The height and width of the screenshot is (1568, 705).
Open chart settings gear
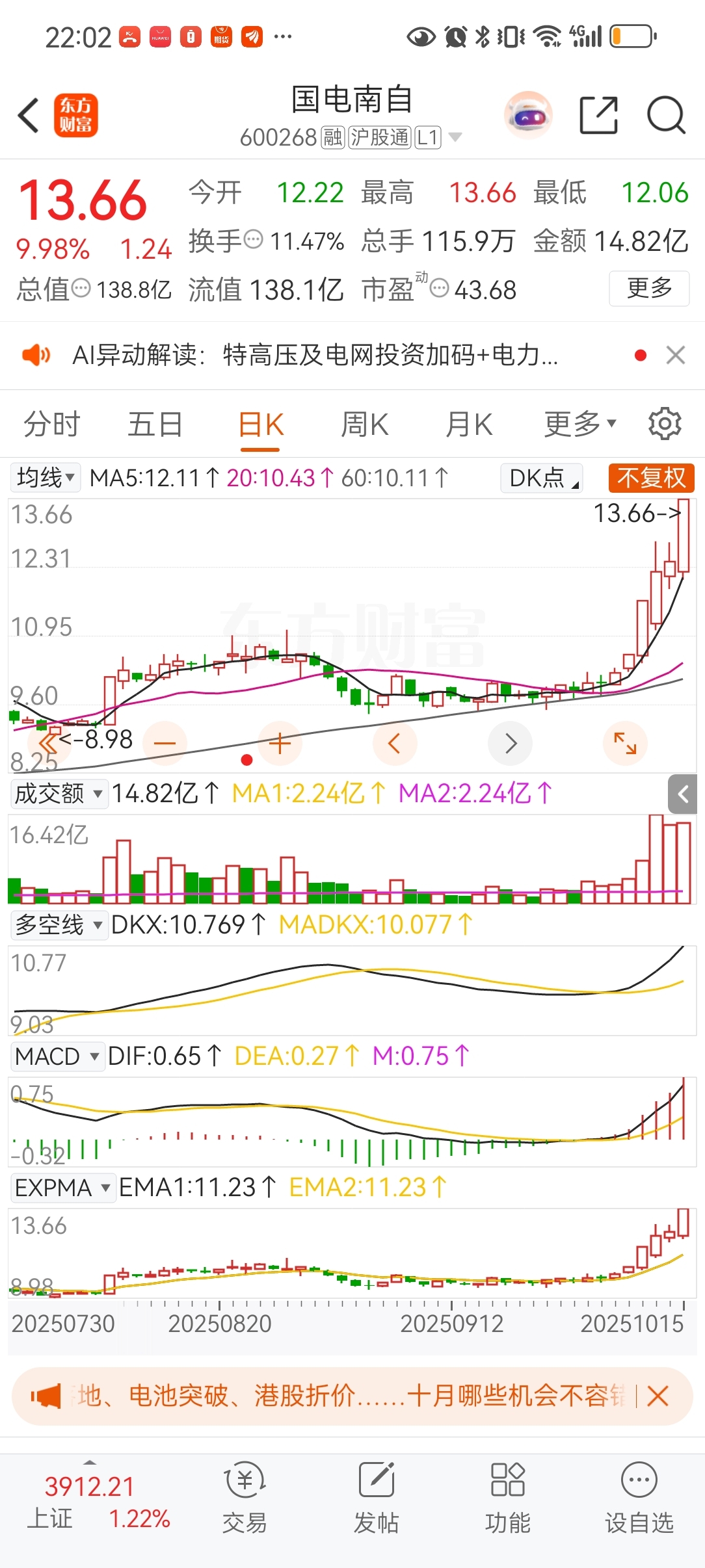pos(665,424)
